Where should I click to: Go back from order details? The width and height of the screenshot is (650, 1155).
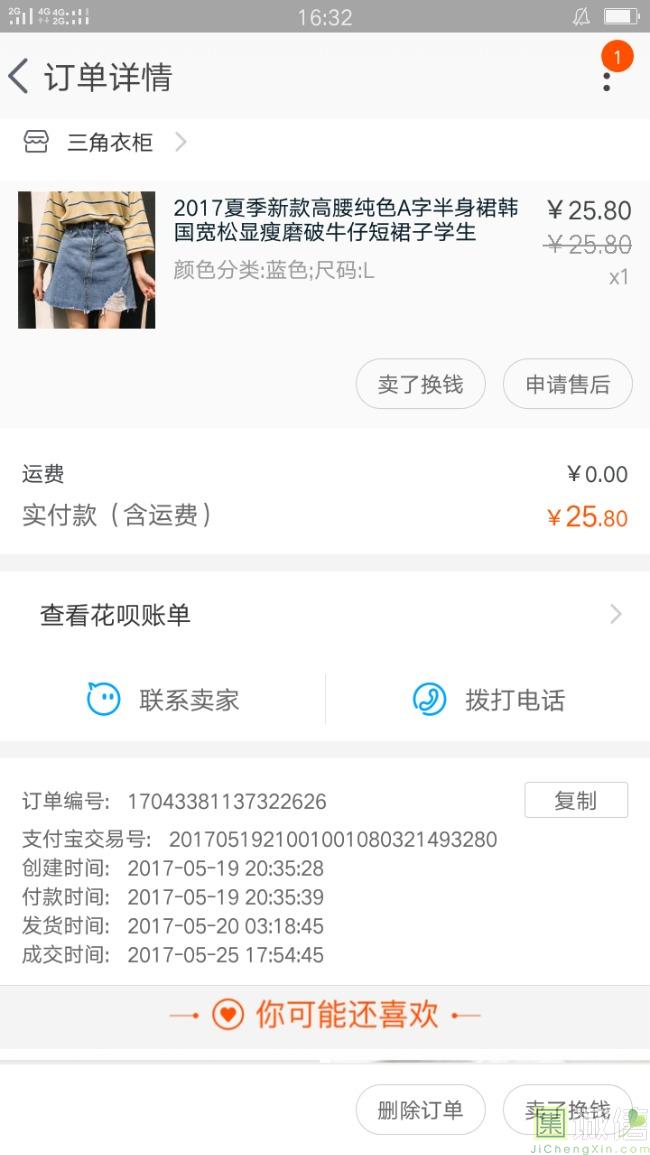(18, 76)
